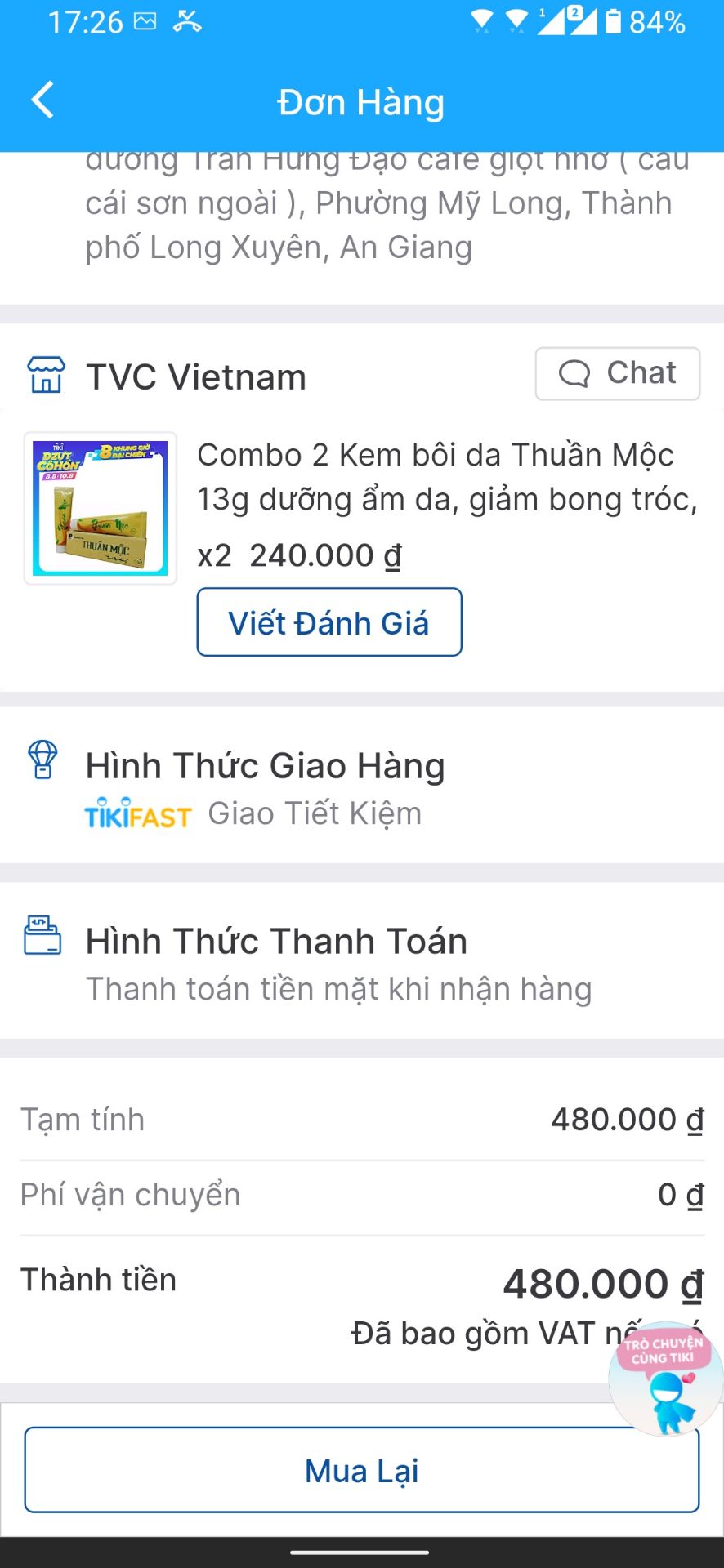
Task: Select the store icon beside TVC Vietnam
Action: [x=44, y=376]
